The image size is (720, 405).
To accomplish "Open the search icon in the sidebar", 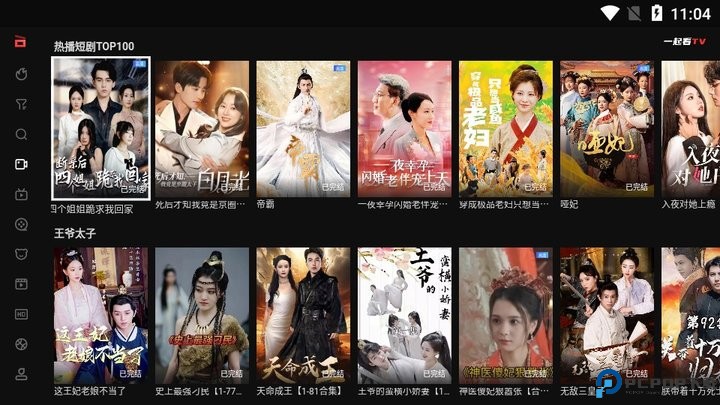I will tap(21, 134).
